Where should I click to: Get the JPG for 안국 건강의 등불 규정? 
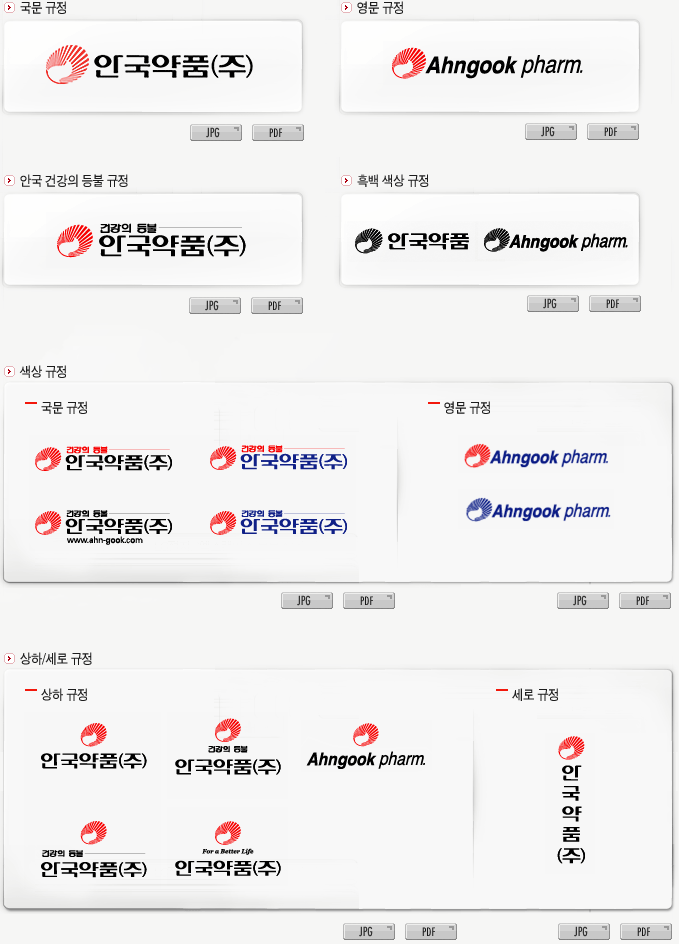click(215, 305)
